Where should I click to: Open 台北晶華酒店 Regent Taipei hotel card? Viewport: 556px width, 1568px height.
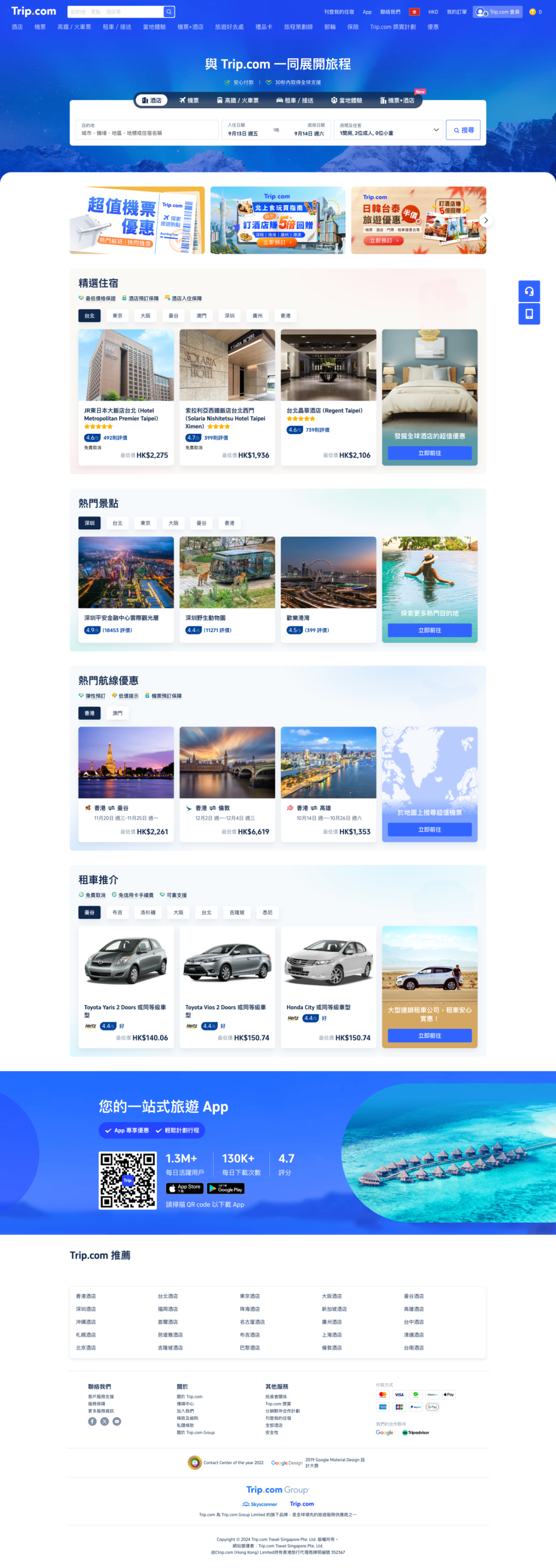pyautogui.click(x=328, y=396)
